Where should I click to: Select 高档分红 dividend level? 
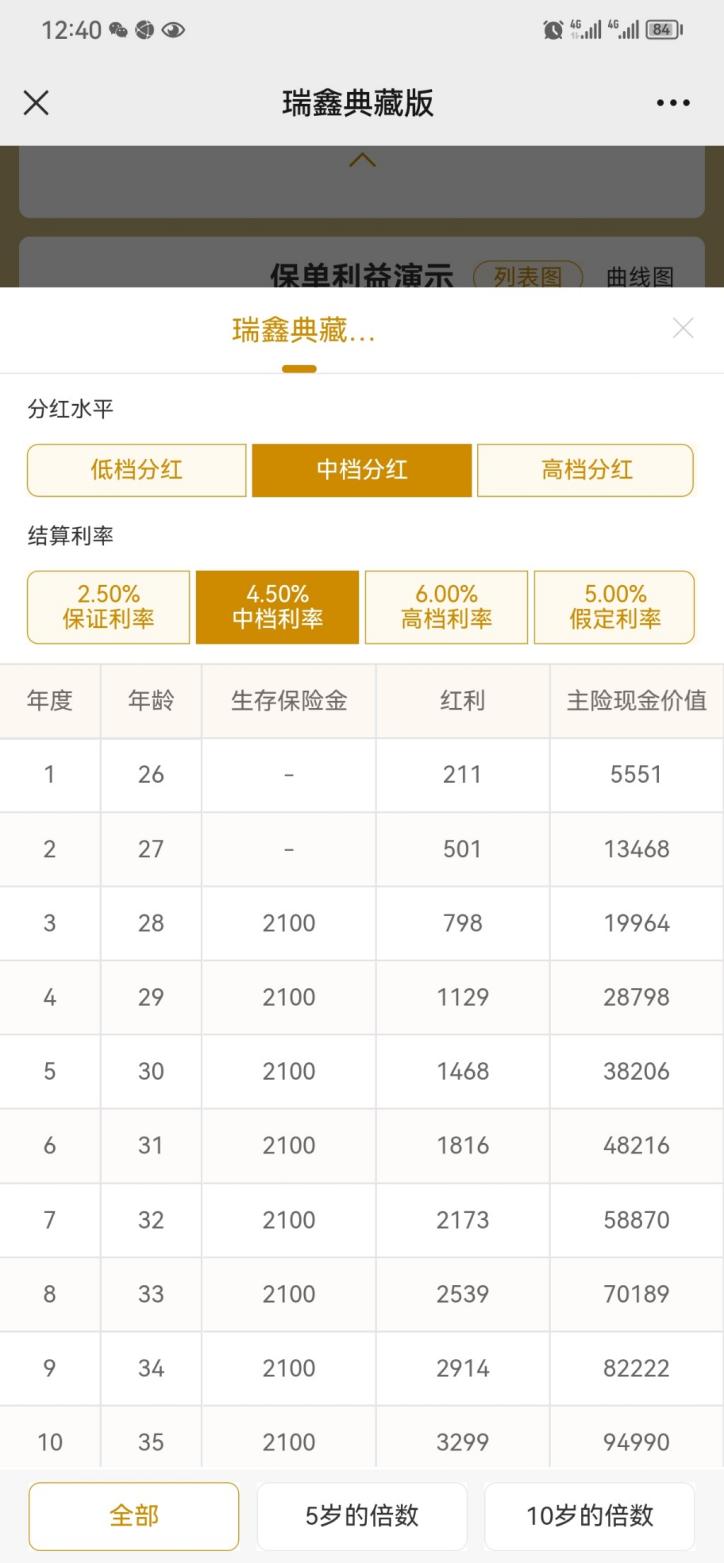coord(585,470)
